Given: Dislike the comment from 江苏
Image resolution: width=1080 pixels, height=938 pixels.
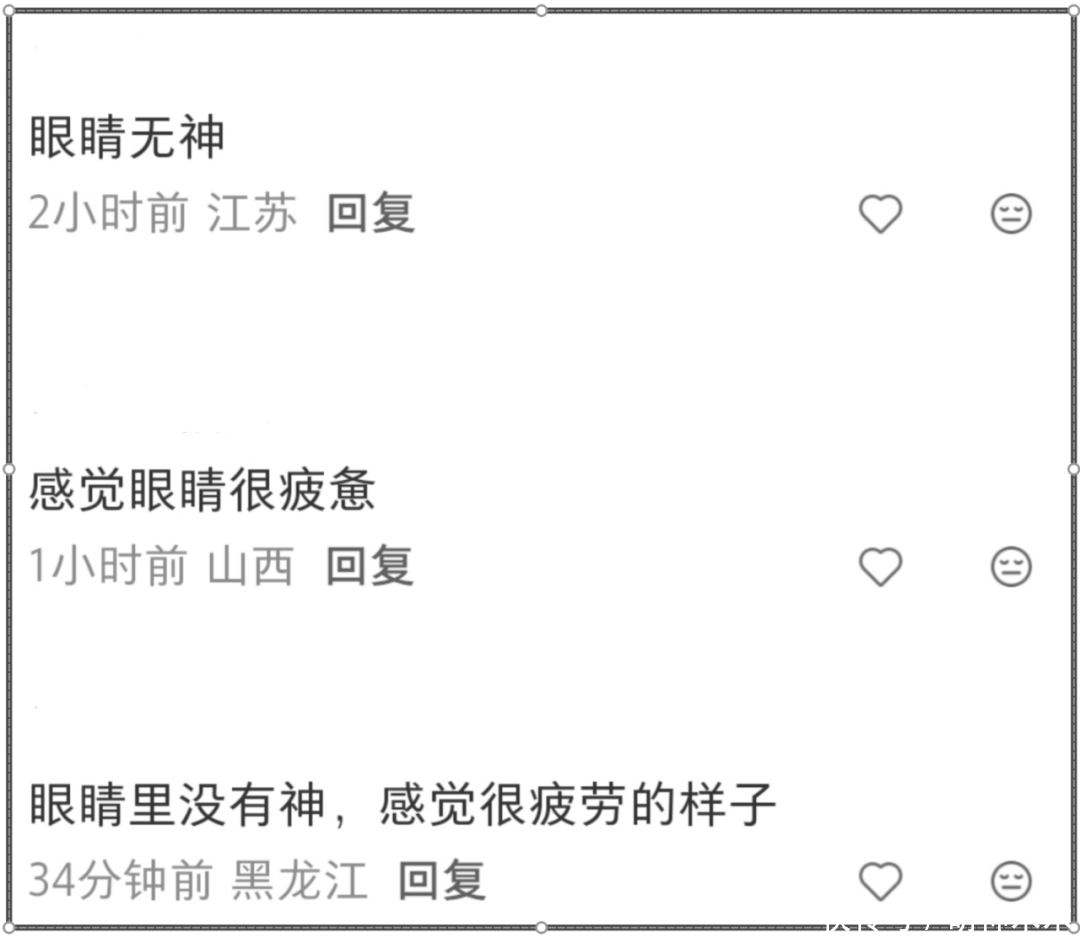Looking at the screenshot, I should [x=1010, y=214].
